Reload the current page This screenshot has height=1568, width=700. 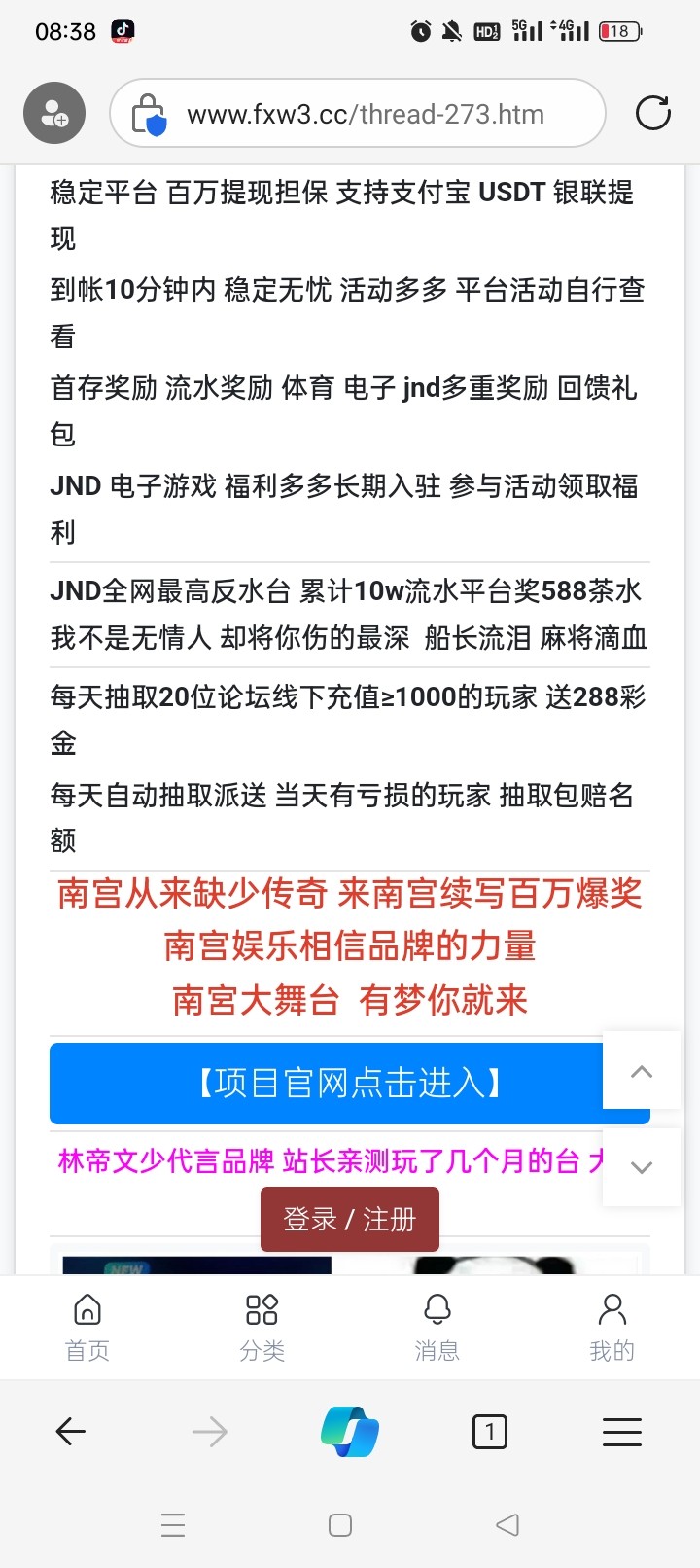click(x=652, y=114)
